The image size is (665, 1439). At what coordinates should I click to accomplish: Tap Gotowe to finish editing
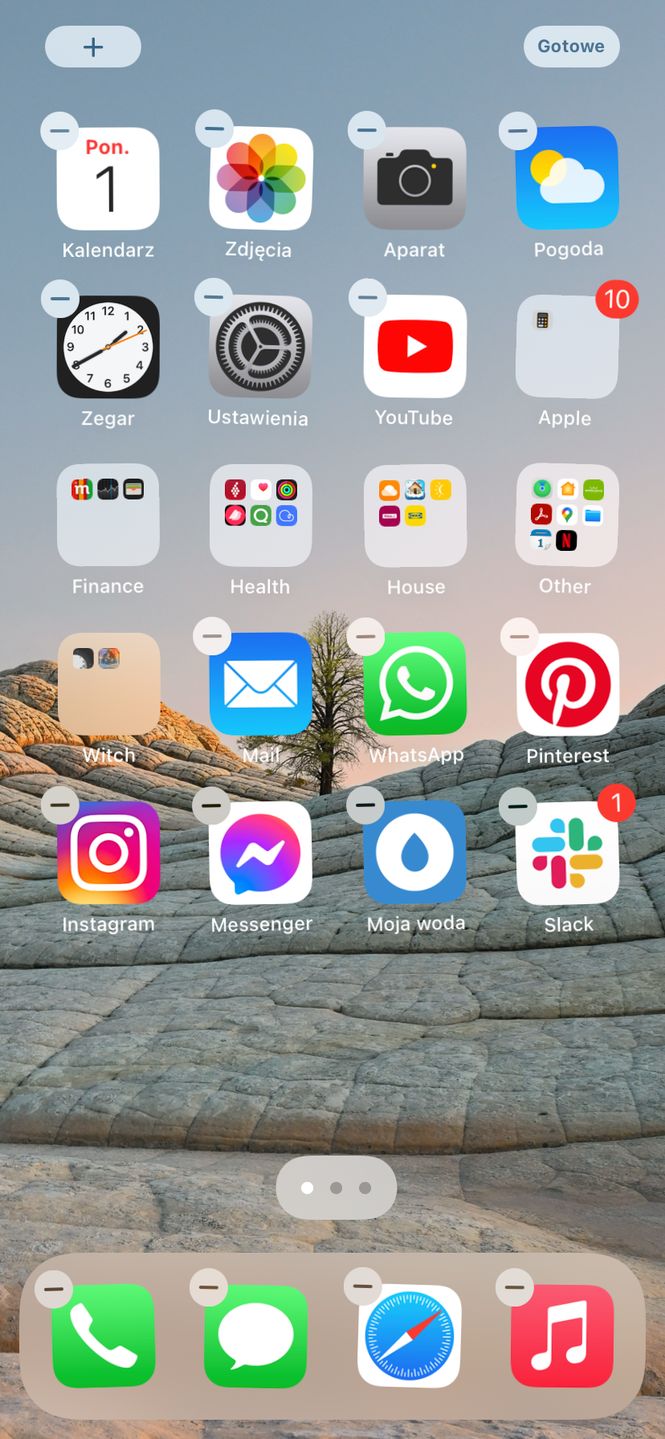pos(571,46)
